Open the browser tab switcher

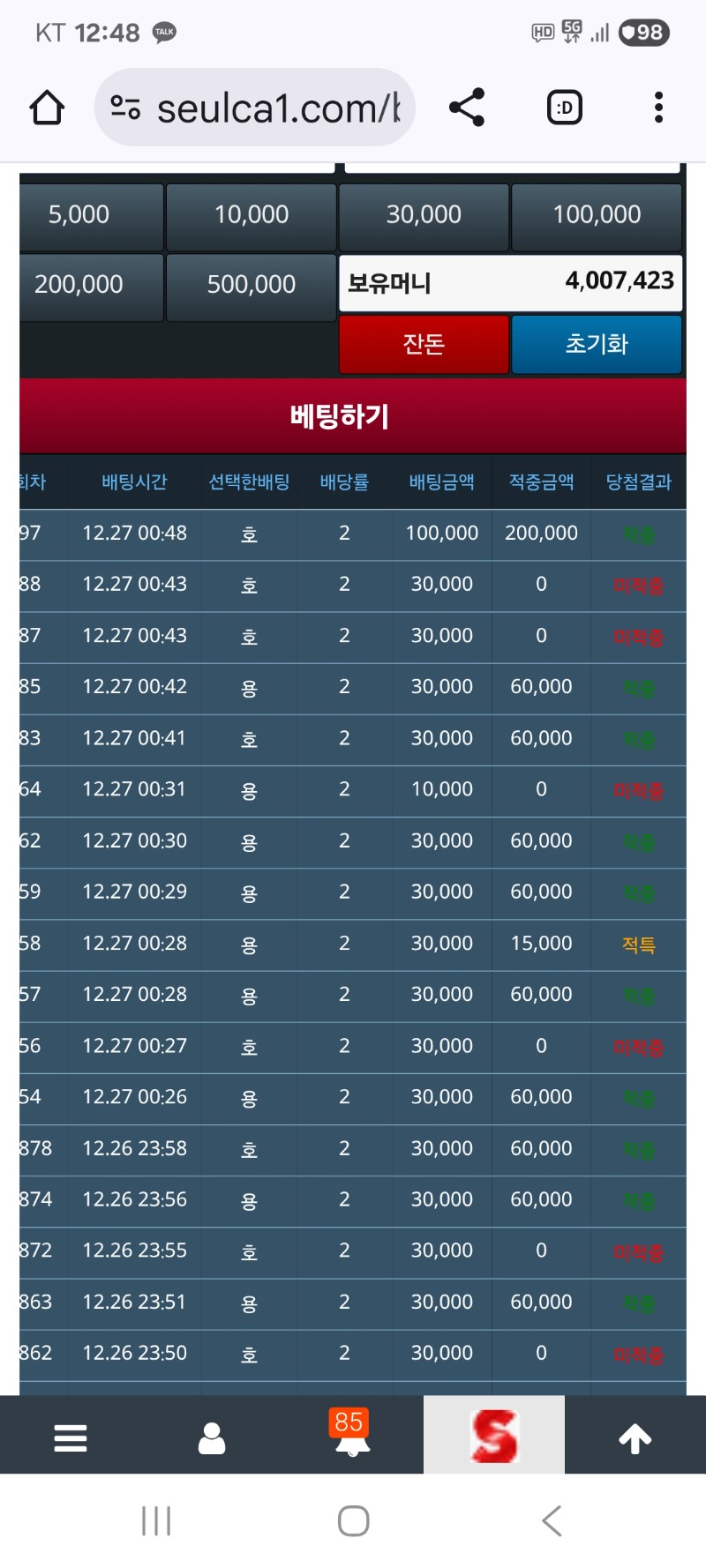(564, 108)
